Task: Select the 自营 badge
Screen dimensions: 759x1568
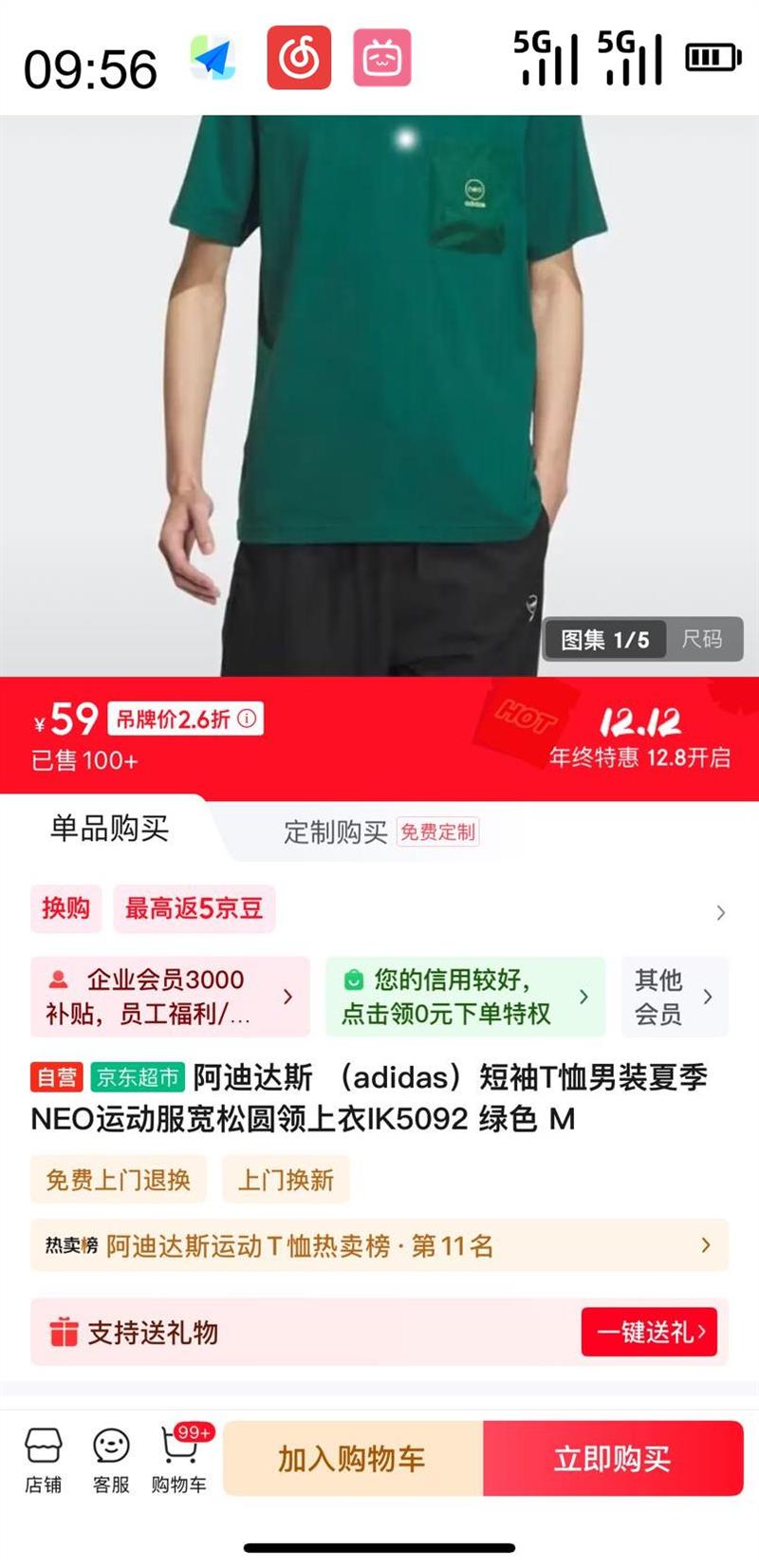Action: tap(57, 1077)
